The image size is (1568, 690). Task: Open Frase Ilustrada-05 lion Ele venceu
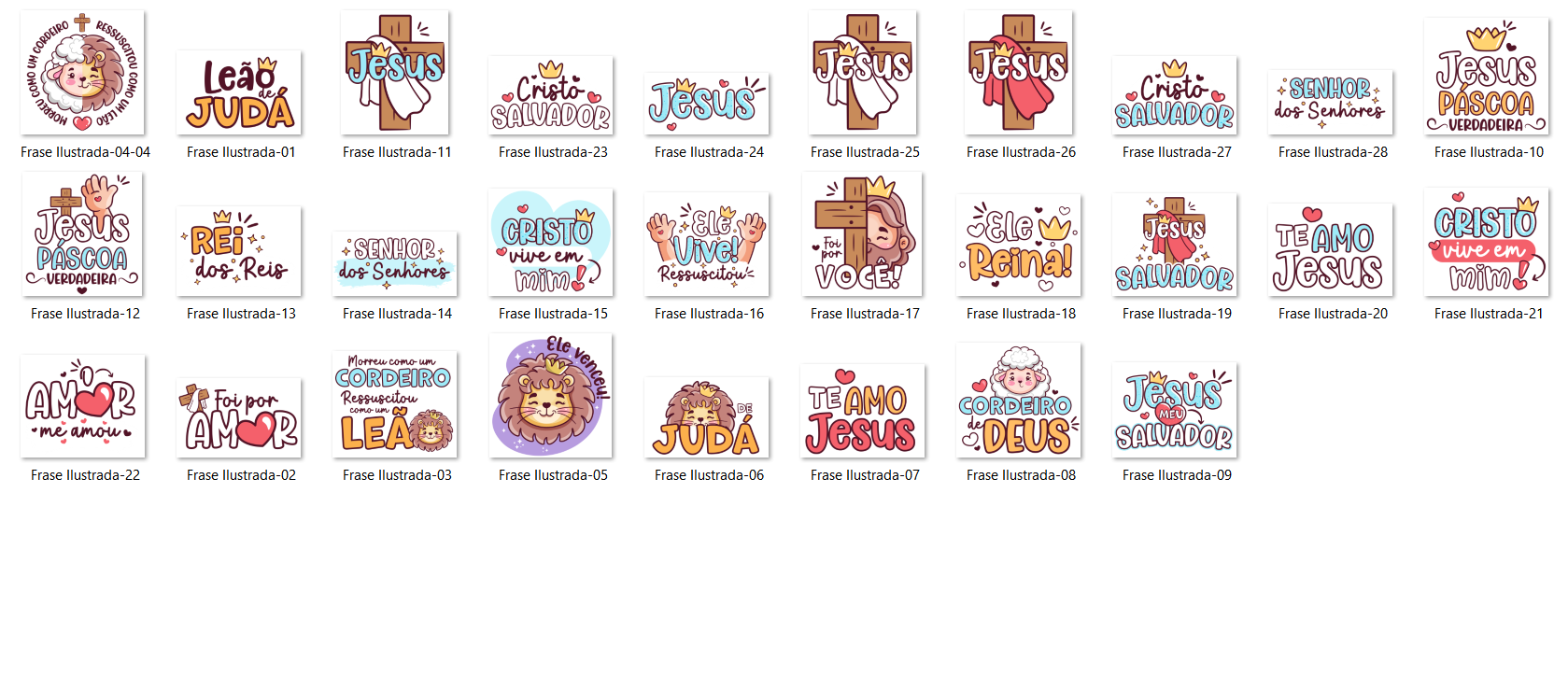[x=551, y=396]
